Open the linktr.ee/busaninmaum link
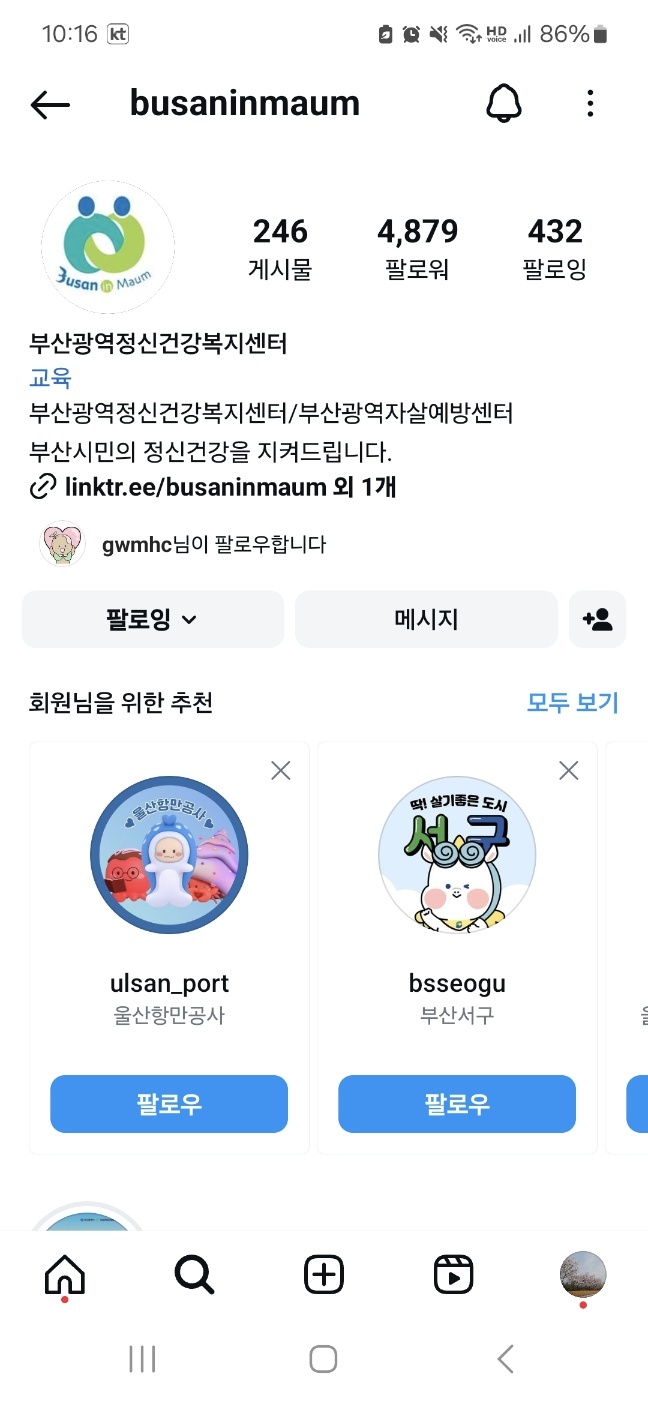 (195, 488)
